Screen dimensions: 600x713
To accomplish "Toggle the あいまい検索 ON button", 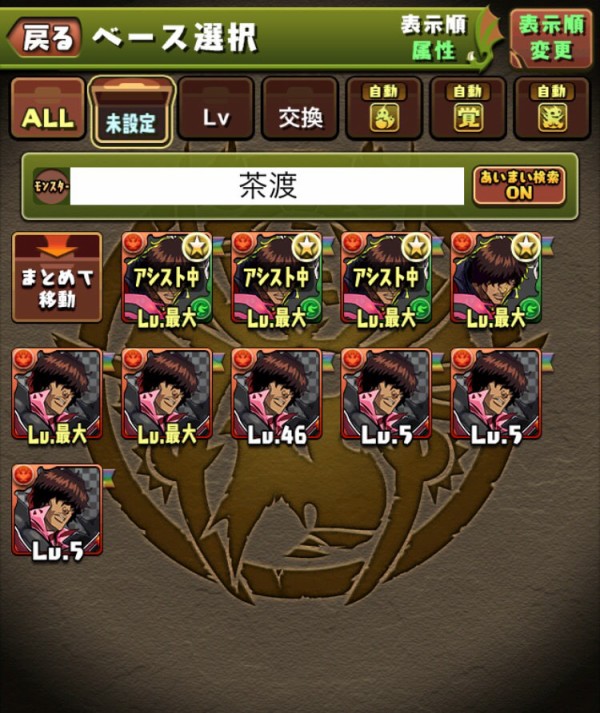I will [x=518, y=186].
